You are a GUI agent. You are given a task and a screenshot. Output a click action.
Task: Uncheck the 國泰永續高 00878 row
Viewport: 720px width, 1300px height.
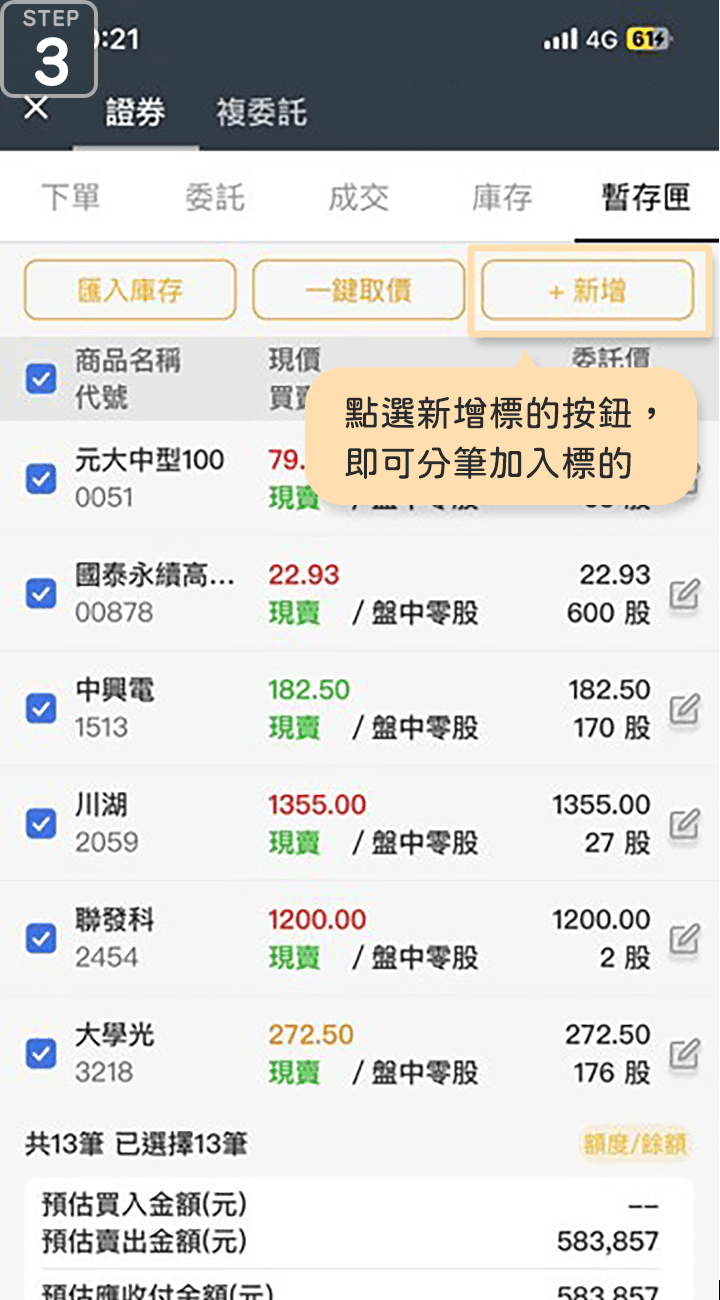tap(41, 594)
